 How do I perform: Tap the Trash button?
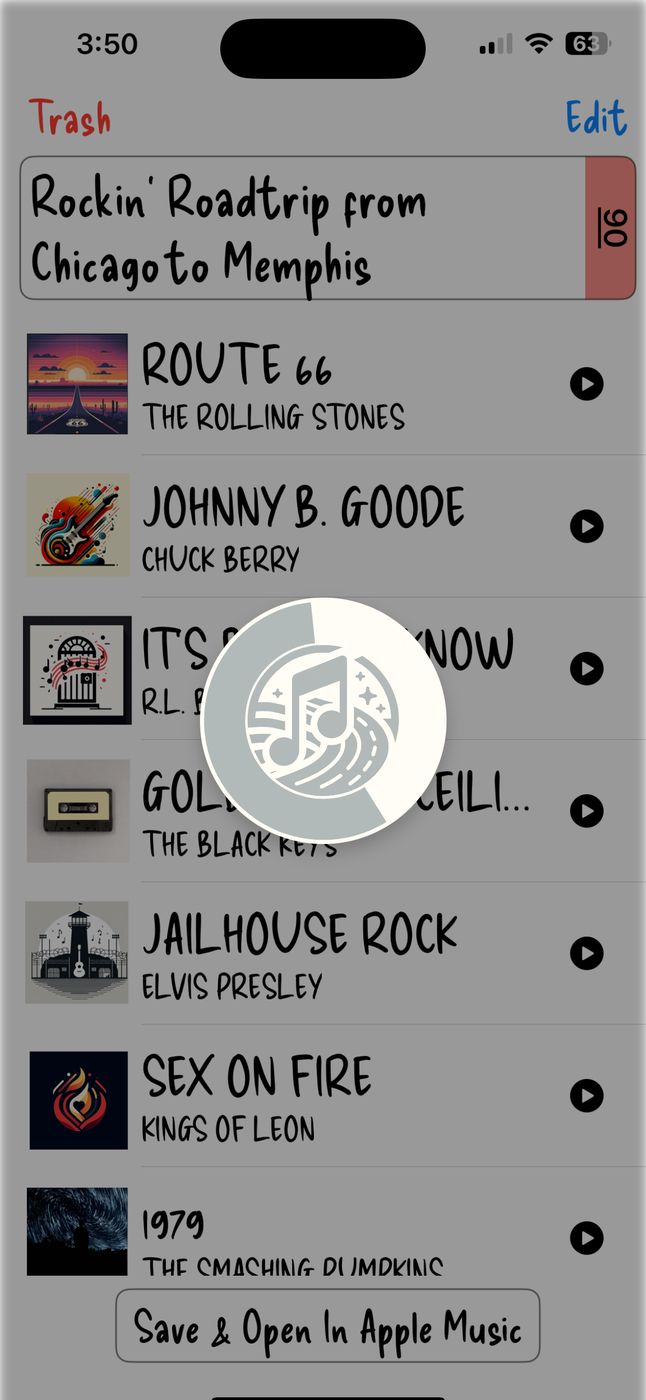click(70, 118)
